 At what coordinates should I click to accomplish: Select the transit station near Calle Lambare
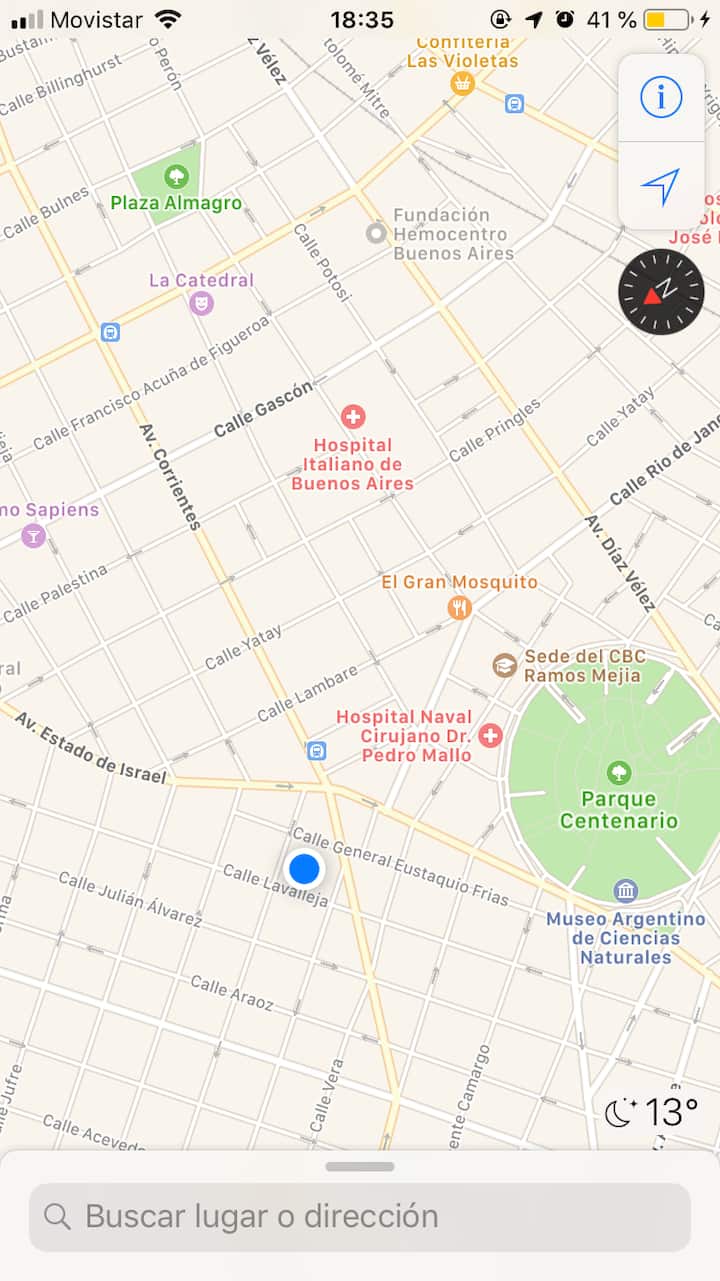(317, 750)
